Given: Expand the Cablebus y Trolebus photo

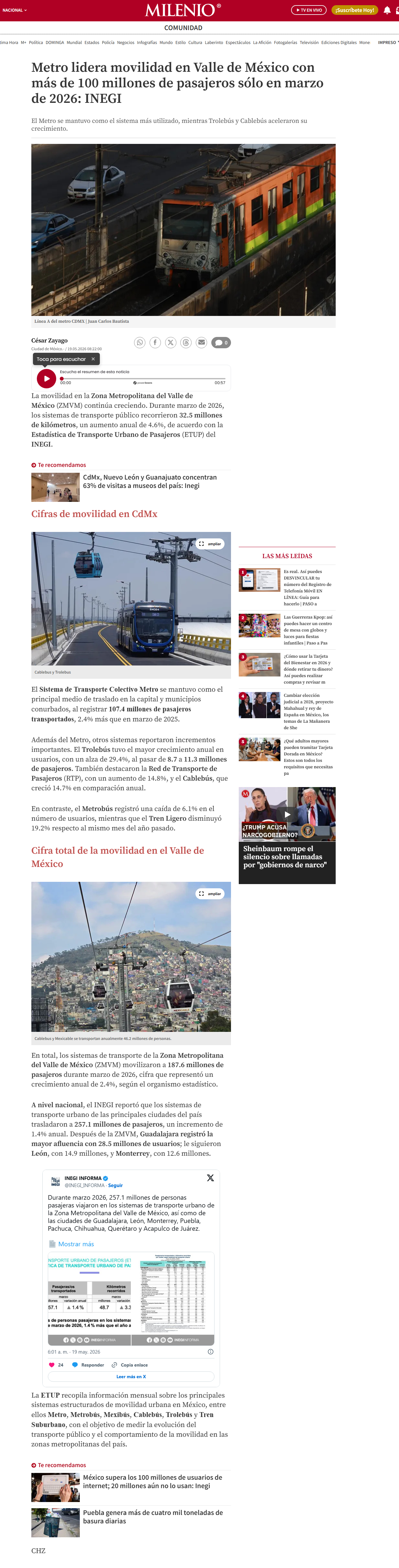Looking at the screenshot, I should [210, 544].
